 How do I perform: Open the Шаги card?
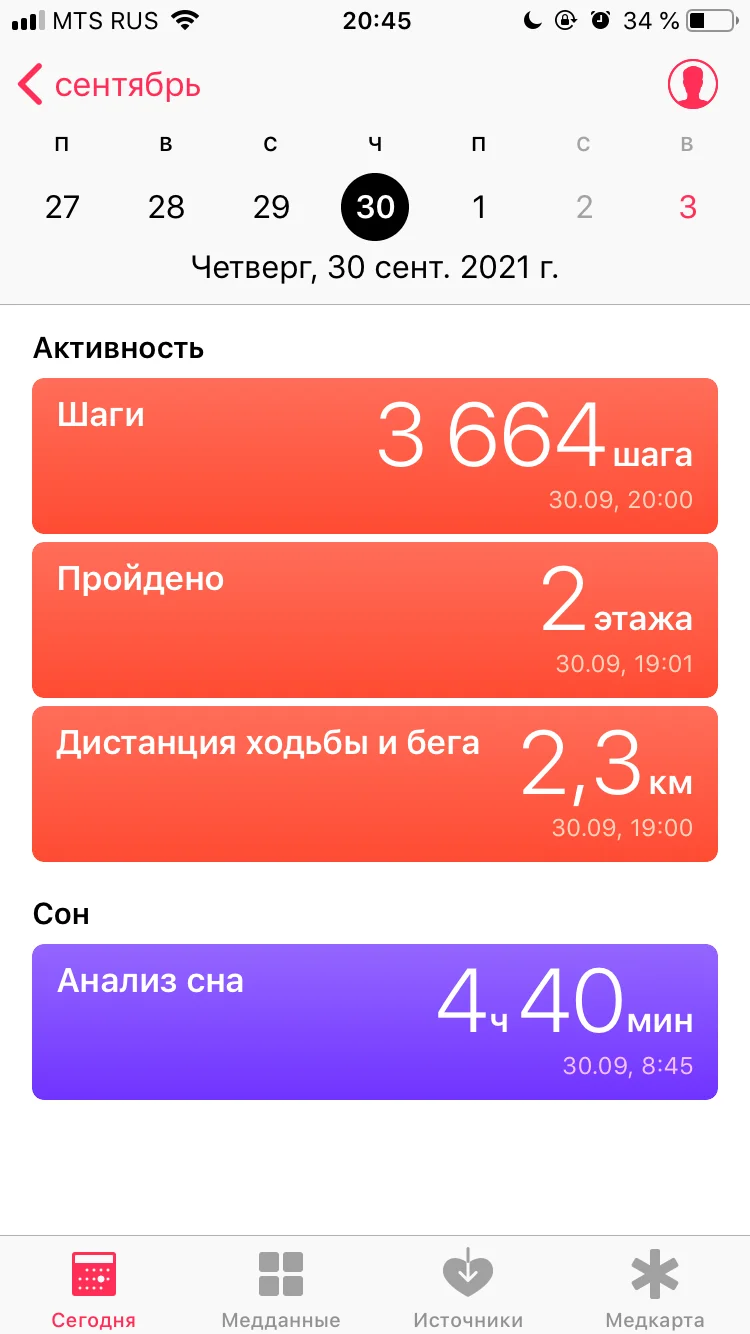[x=375, y=456]
